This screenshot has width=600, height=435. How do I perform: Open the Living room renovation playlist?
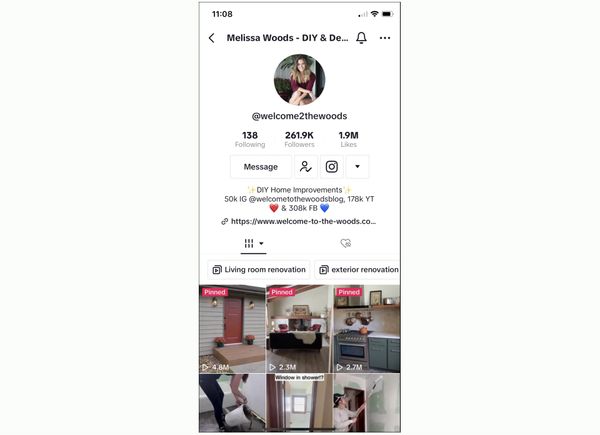tap(257, 270)
